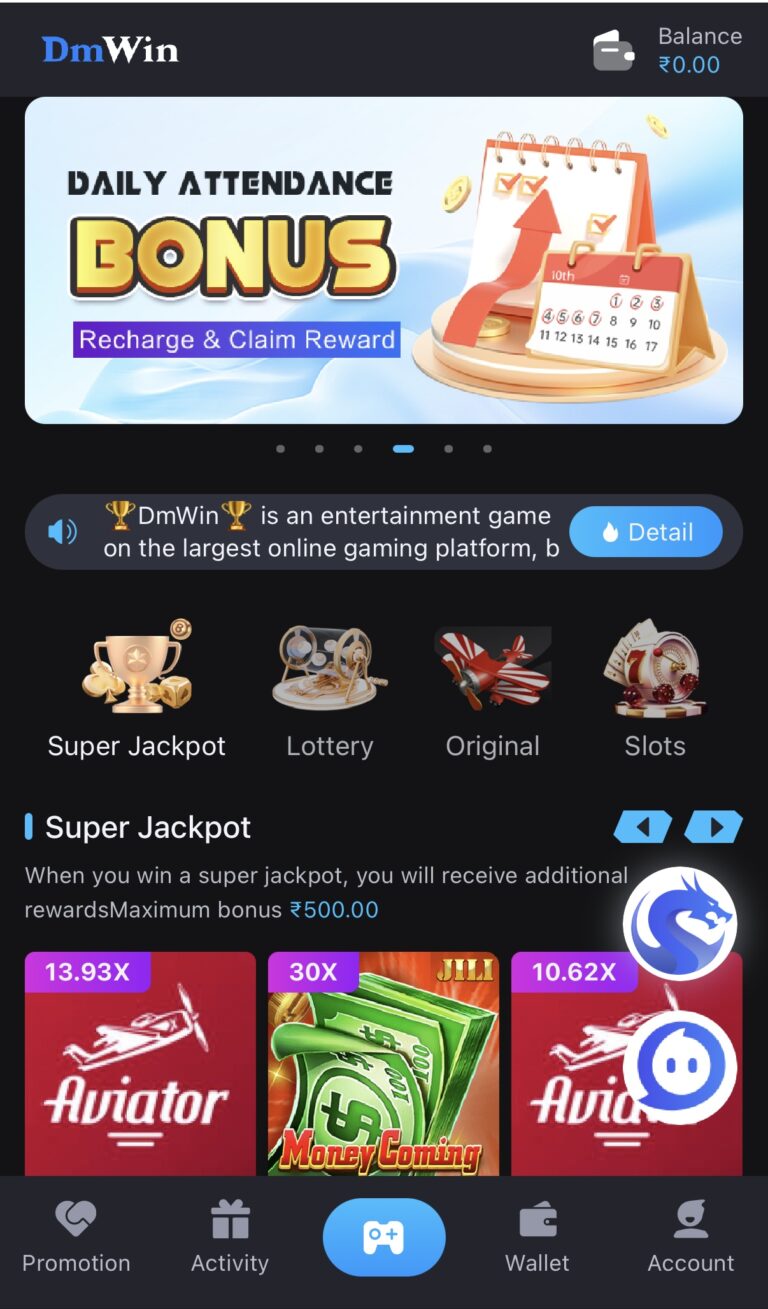Switch to the Wallet tab

click(537, 1238)
